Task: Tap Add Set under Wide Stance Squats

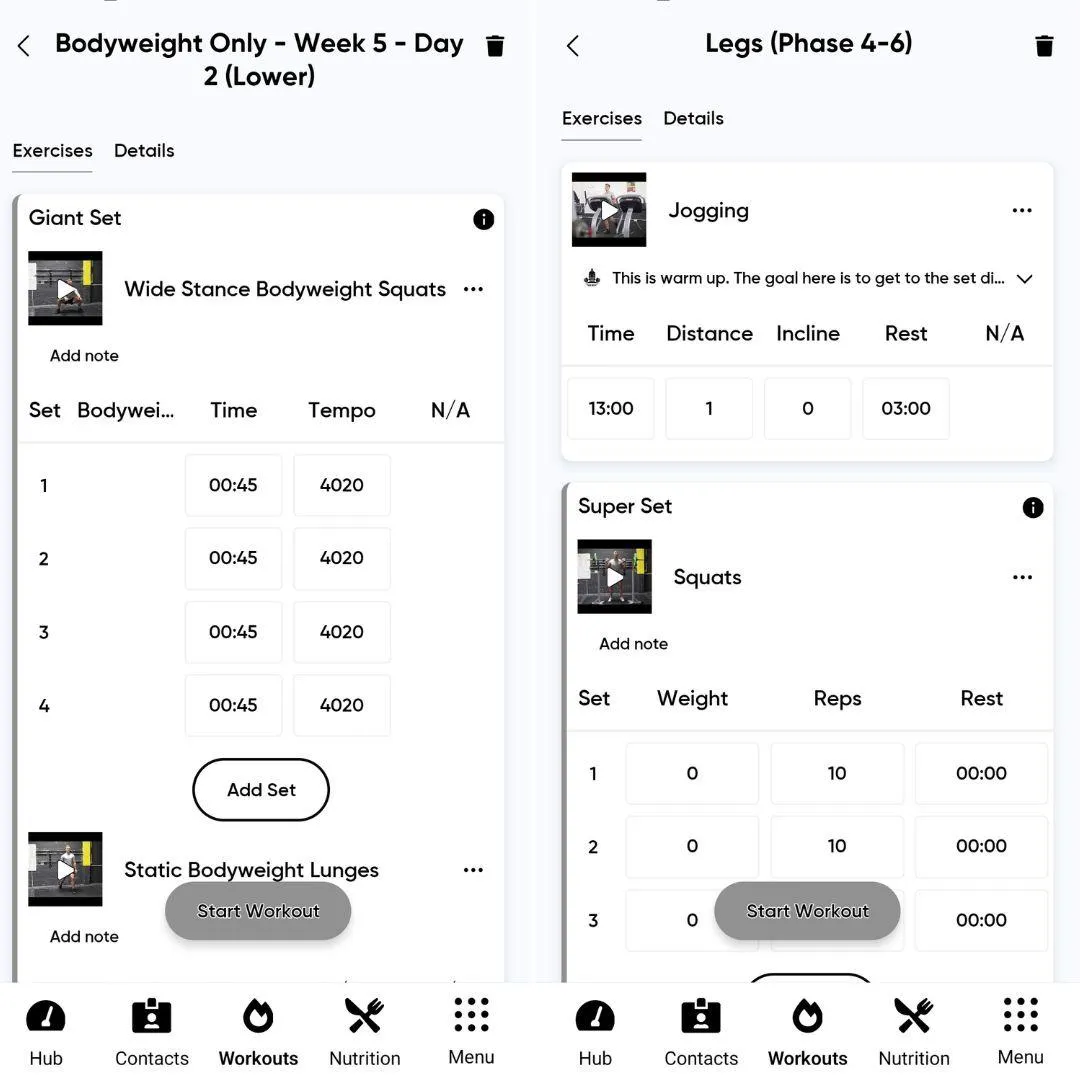Action: click(x=261, y=789)
